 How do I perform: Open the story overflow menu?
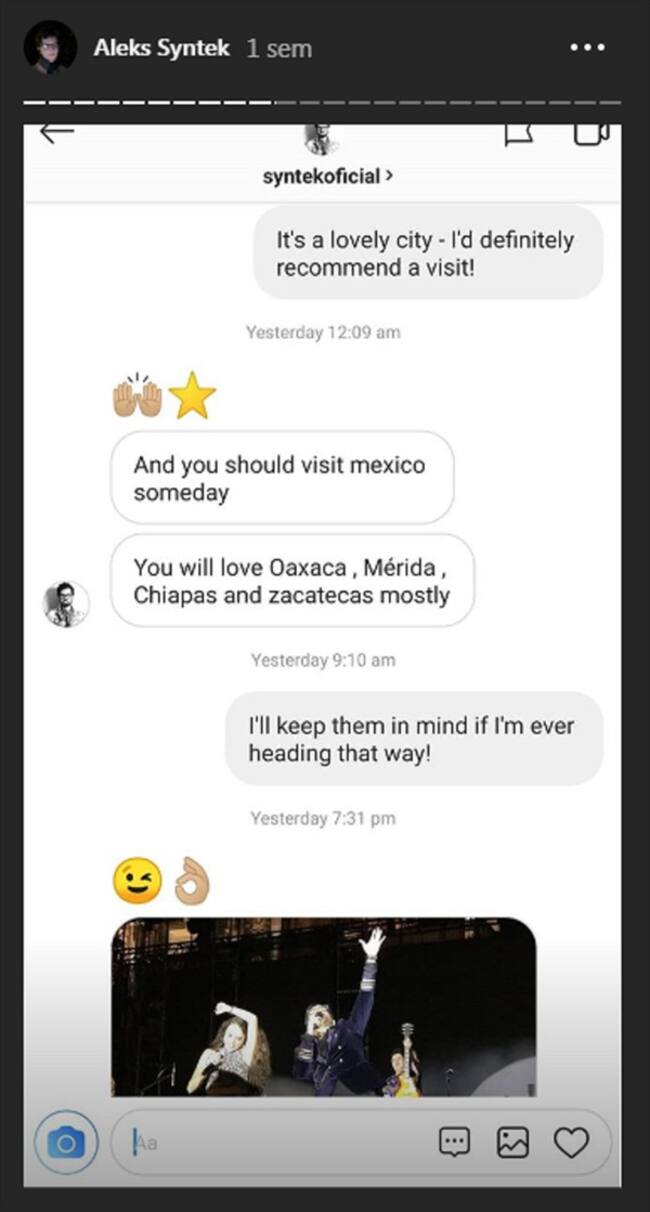[589, 47]
